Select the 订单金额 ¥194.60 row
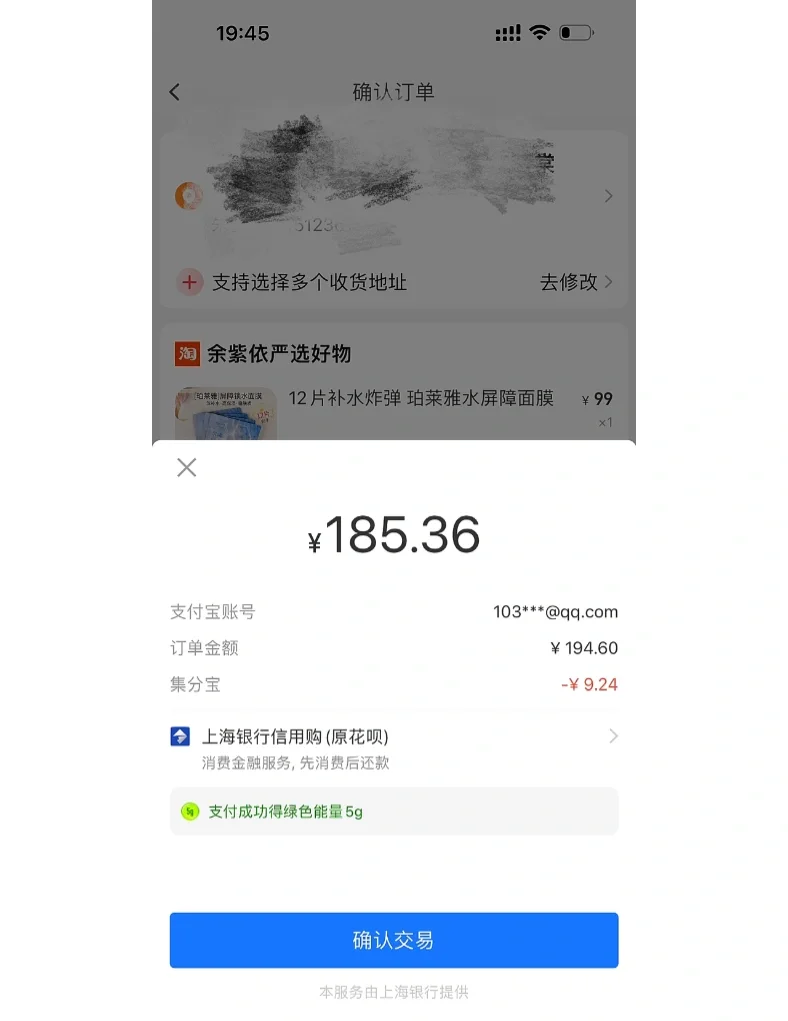Image resolution: width=788 pixels, height=1021 pixels. 394,648
